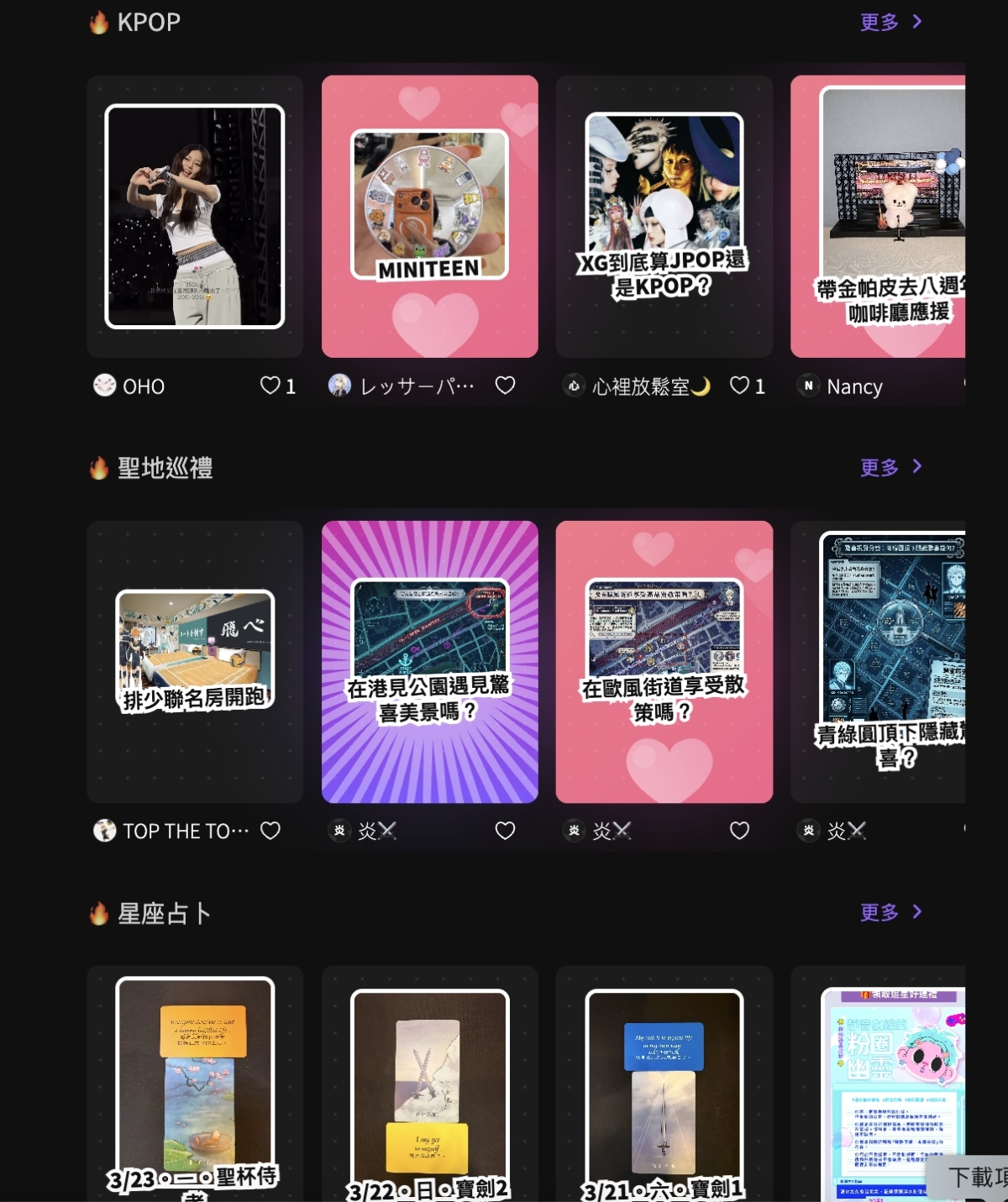This screenshot has width=1008, height=1202.
Task: Like OHO's post
Action: click(270, 386)
